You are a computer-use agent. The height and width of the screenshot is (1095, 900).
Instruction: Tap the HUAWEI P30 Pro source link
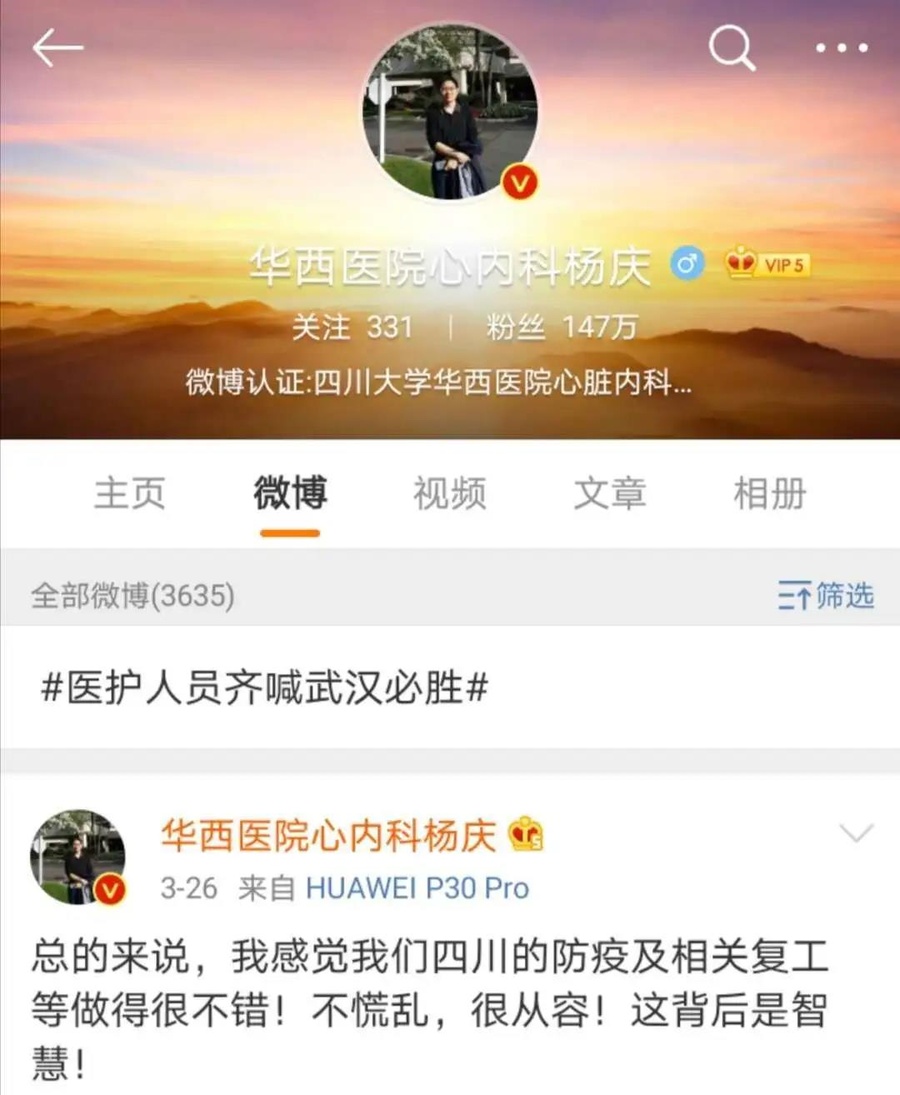[417, 888]
